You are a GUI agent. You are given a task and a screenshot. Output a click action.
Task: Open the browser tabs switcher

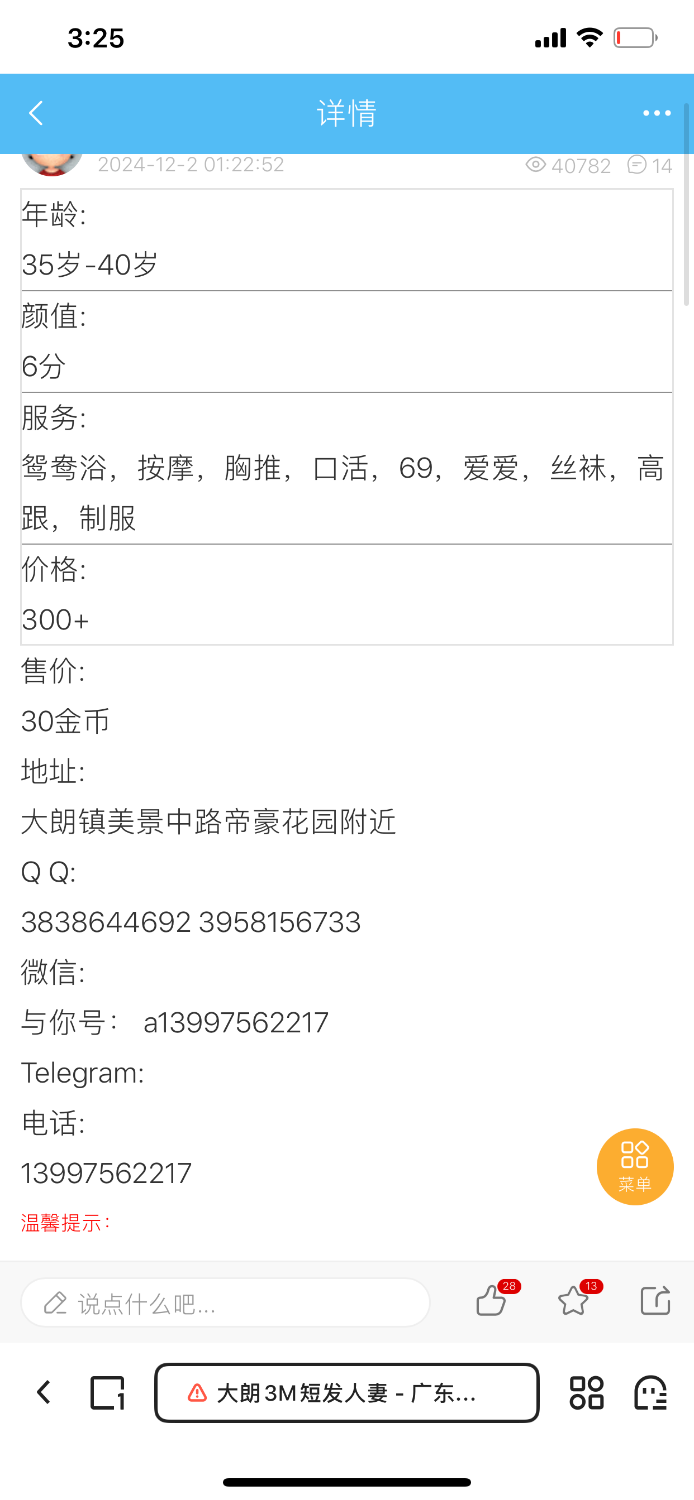pos(108,1392)
